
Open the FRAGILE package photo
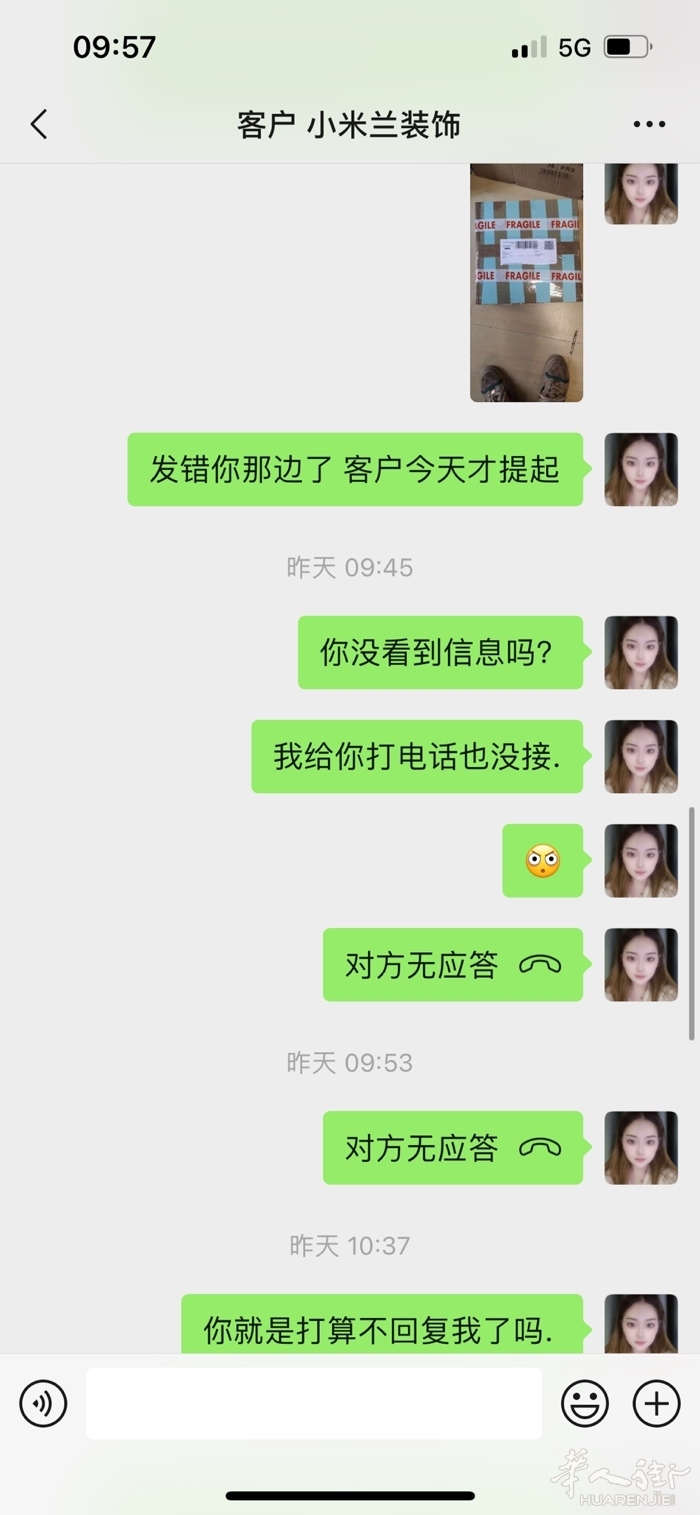pyautogui.click(x=526, y=283)
